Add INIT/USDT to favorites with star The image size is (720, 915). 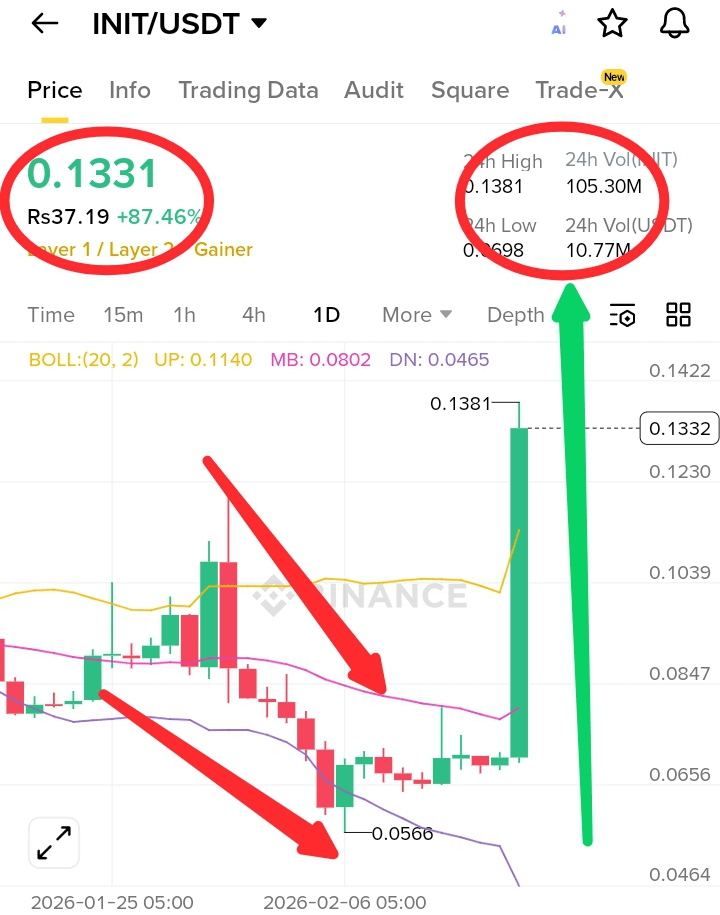tap(612, 24)
